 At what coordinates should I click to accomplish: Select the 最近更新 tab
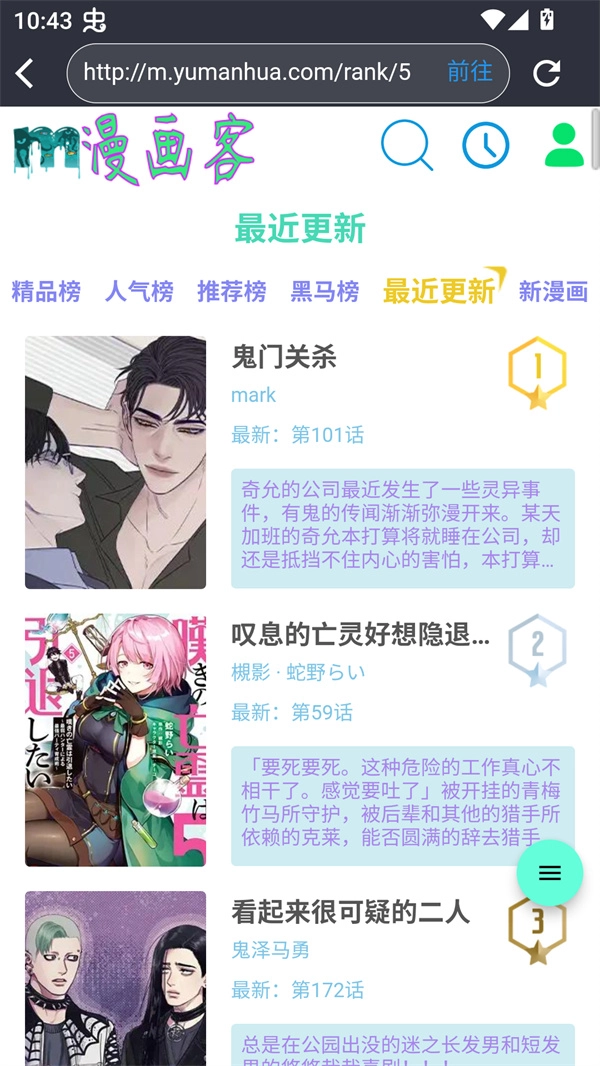(439, 291)
